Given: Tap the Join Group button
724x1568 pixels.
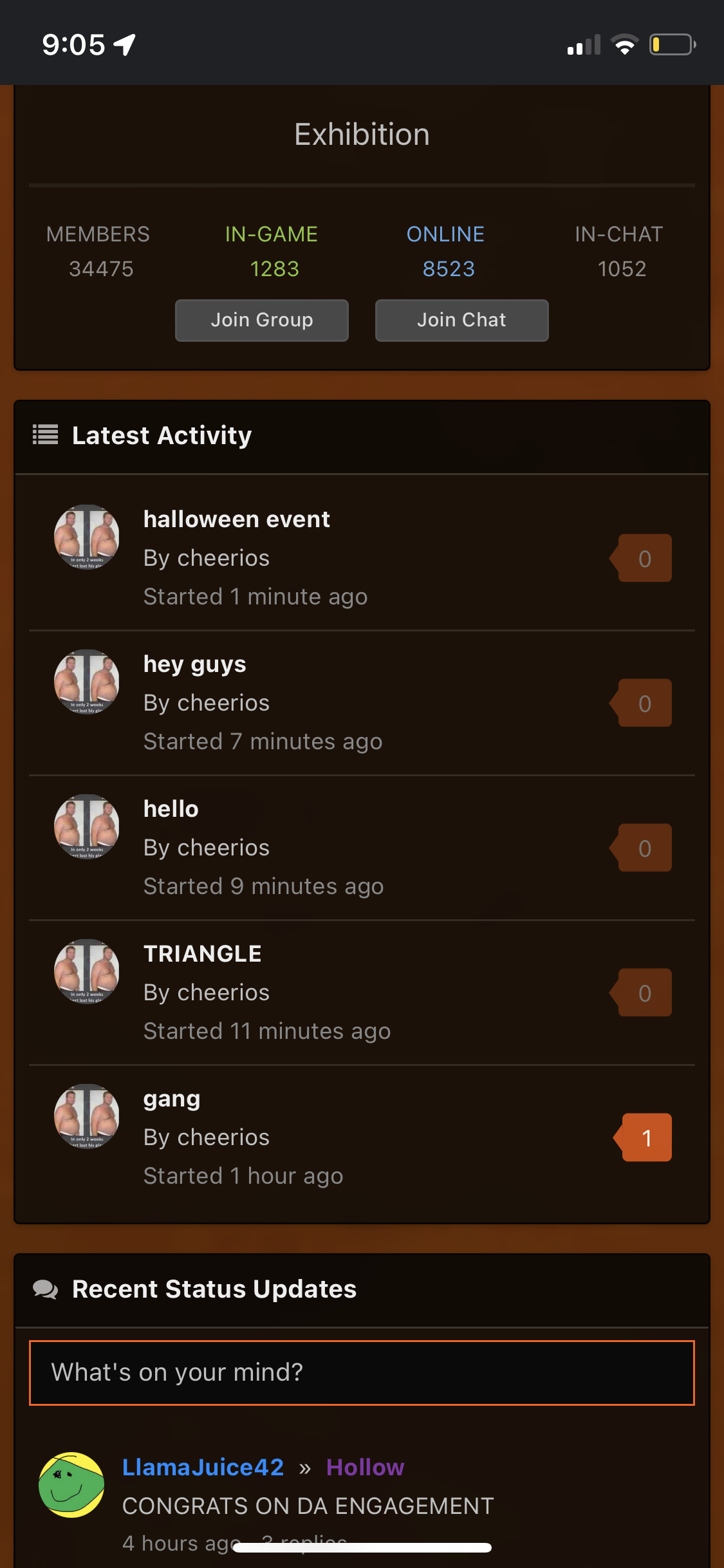Looking at the screenshot, I should pyautogui.click(x=262, y=320).
